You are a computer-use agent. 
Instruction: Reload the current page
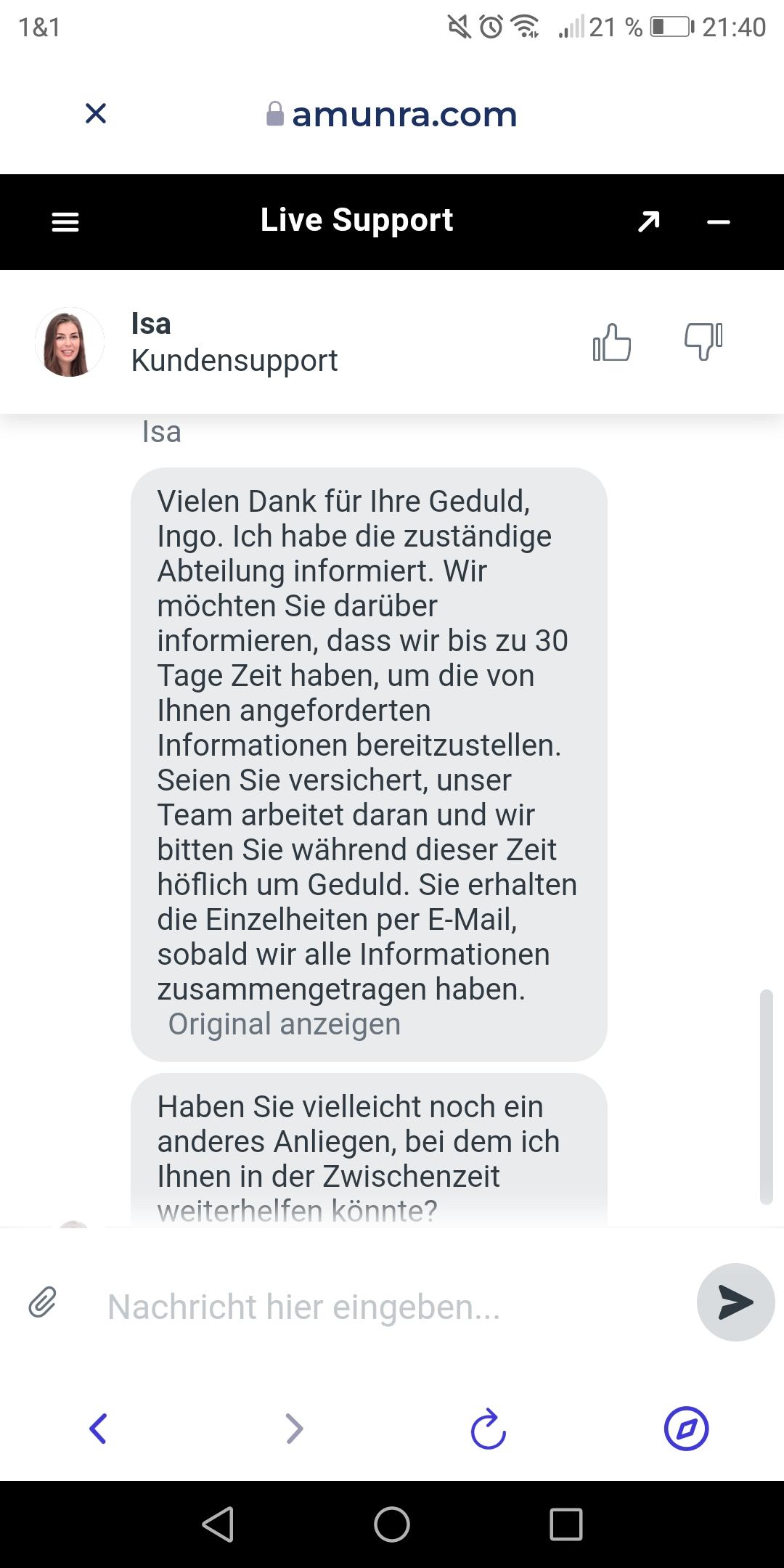pos(489,1429)
